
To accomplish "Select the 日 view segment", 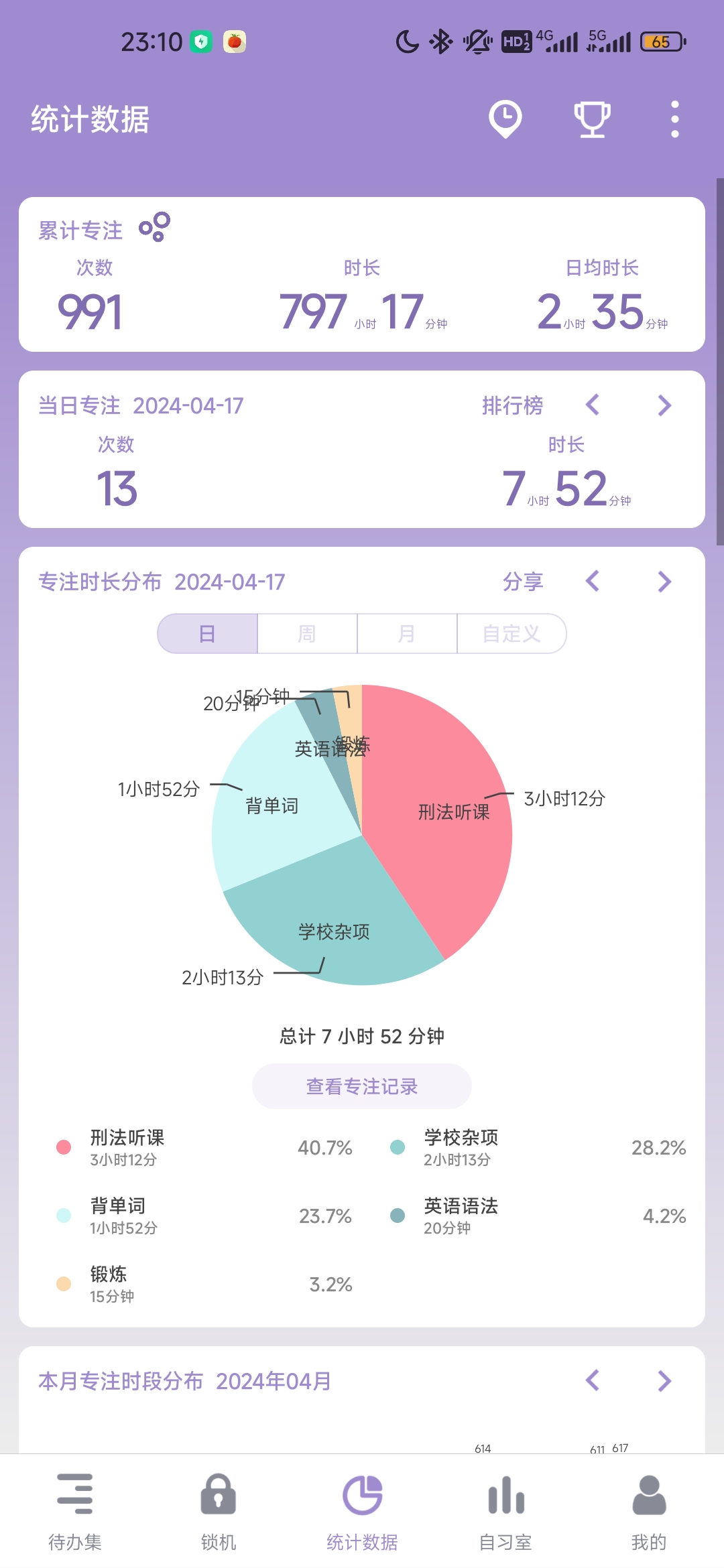I will point(208,633).
